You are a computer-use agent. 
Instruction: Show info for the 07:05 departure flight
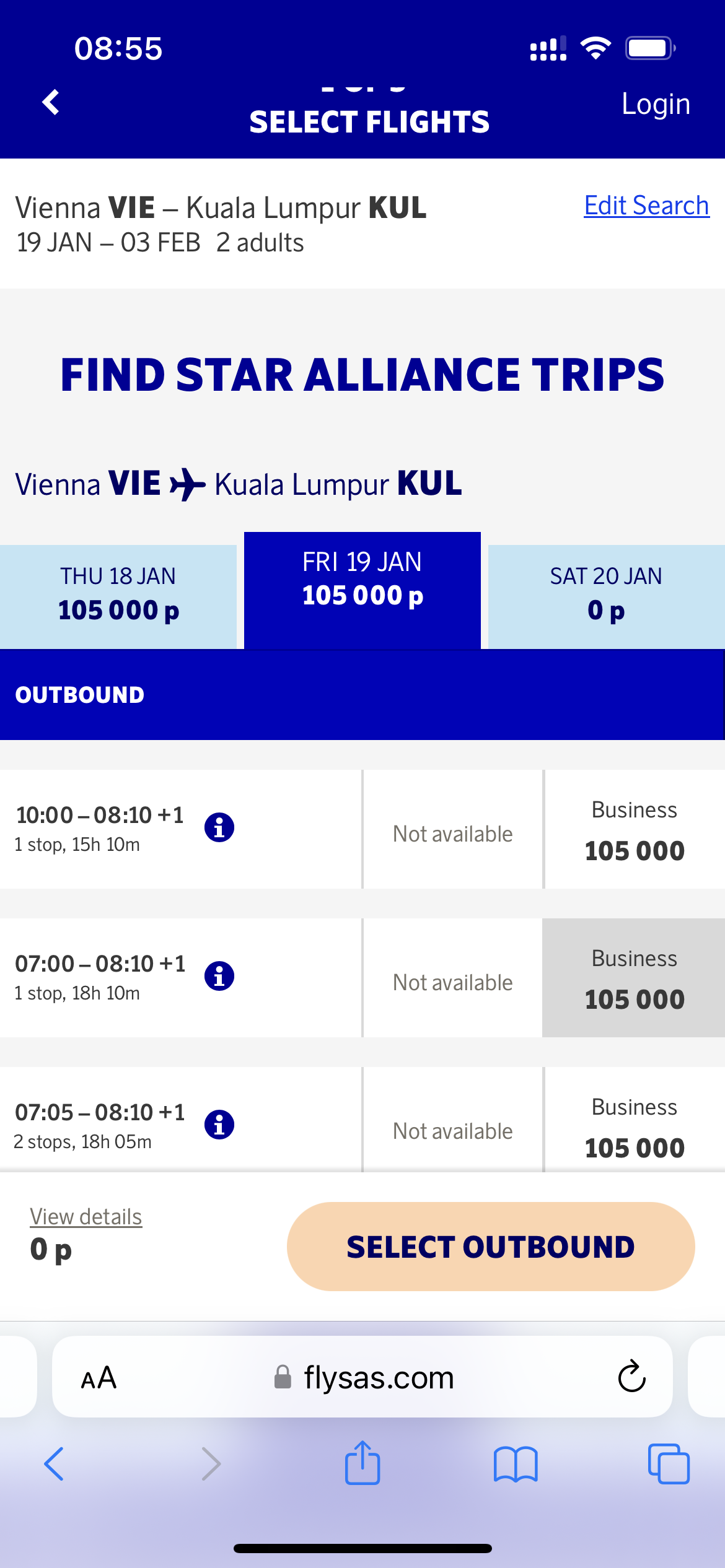(219, 1125)
